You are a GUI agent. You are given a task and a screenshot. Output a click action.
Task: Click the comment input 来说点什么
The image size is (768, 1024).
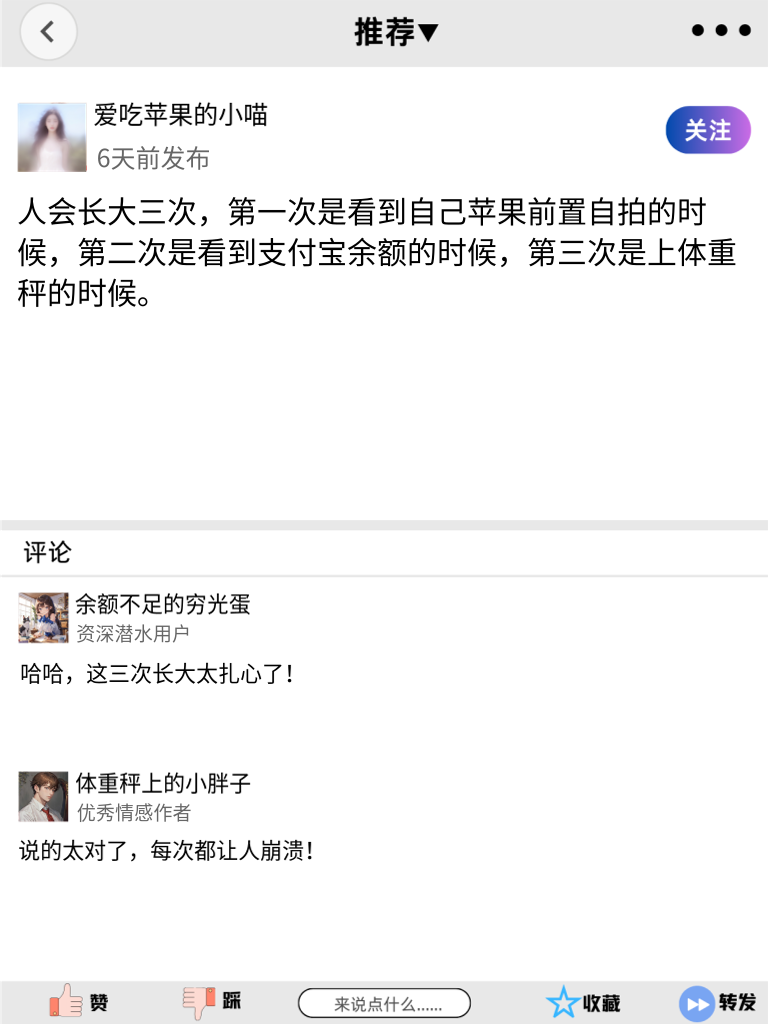tap(385, 1002)
